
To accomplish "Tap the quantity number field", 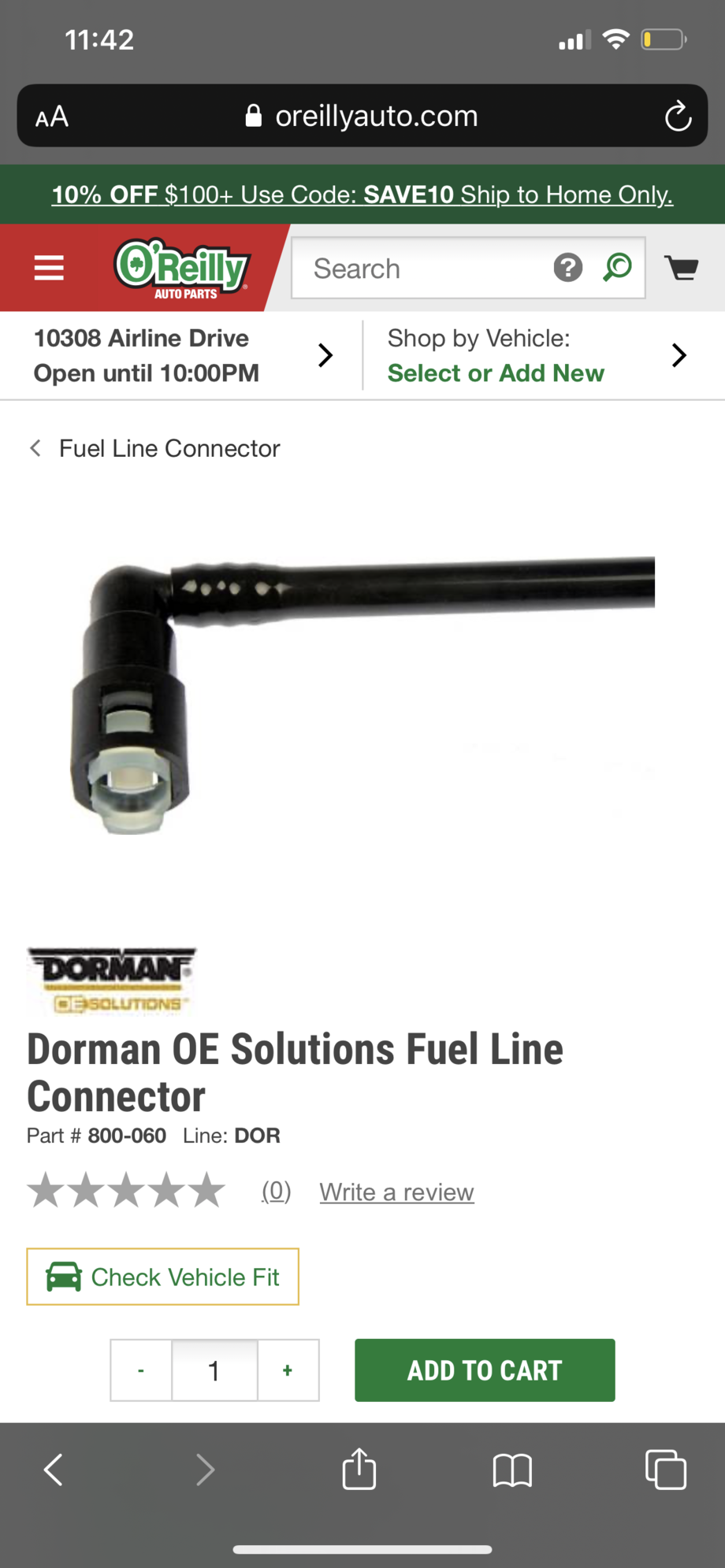I will tap(214, 1370).
